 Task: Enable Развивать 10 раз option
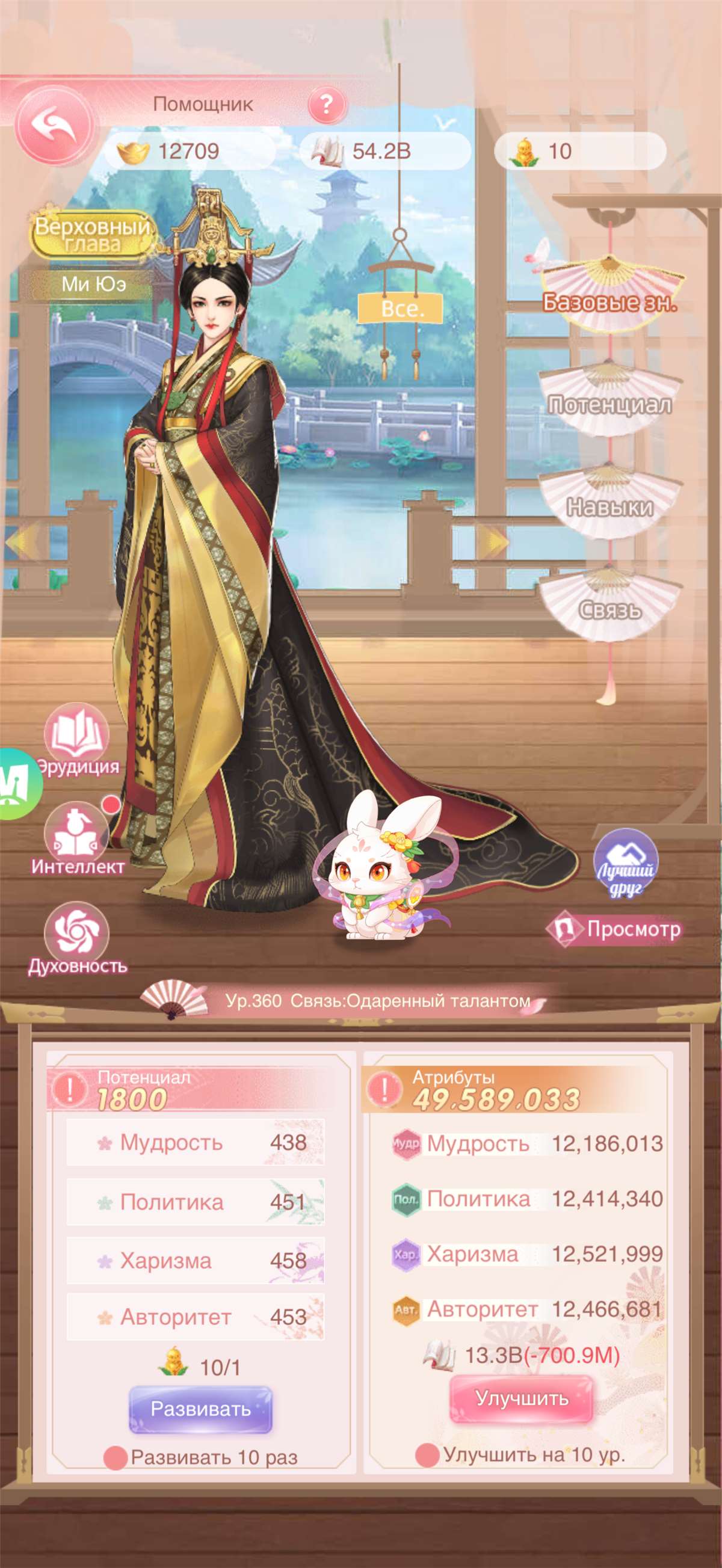pyautogui.click(x=115, y=1458)
